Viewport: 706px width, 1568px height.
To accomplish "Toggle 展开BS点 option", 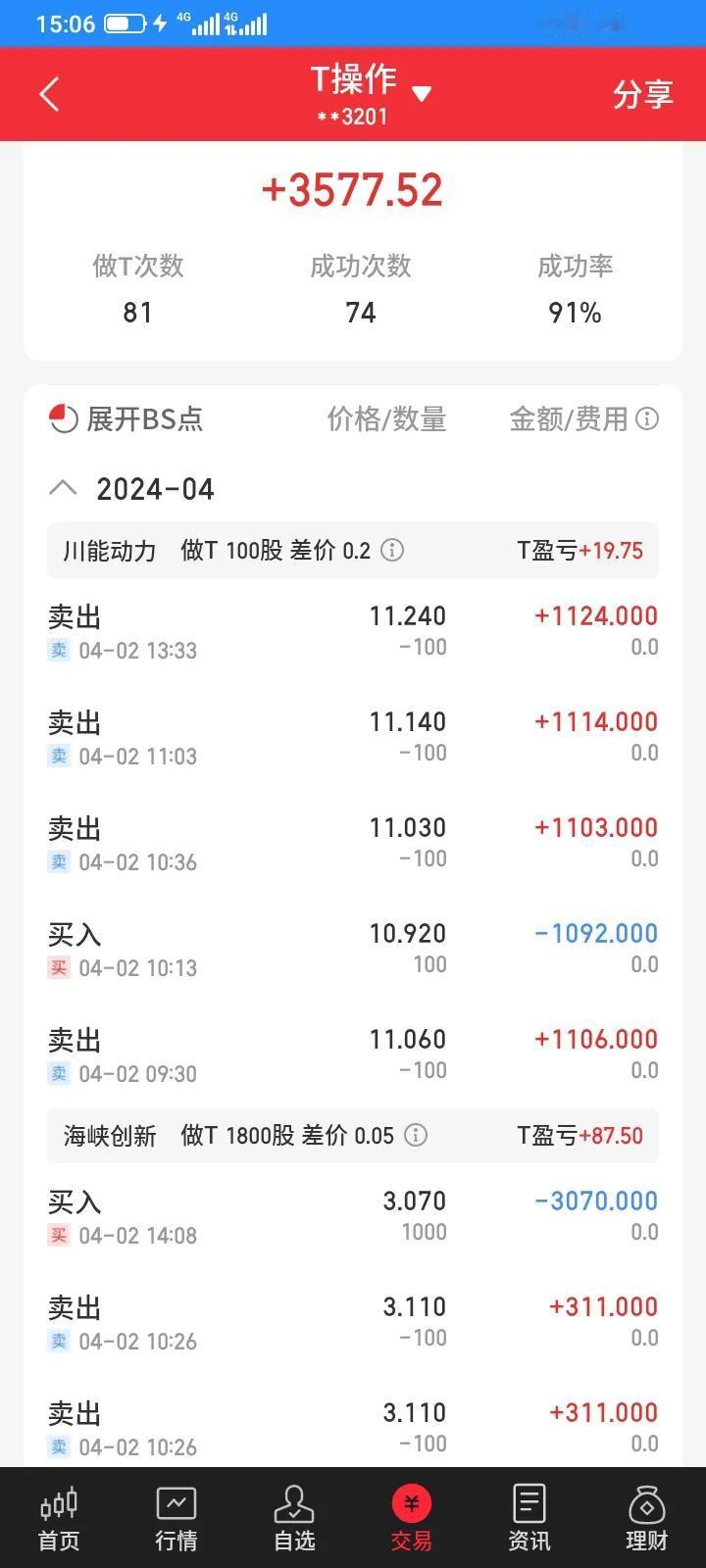I will coord(126,419).
